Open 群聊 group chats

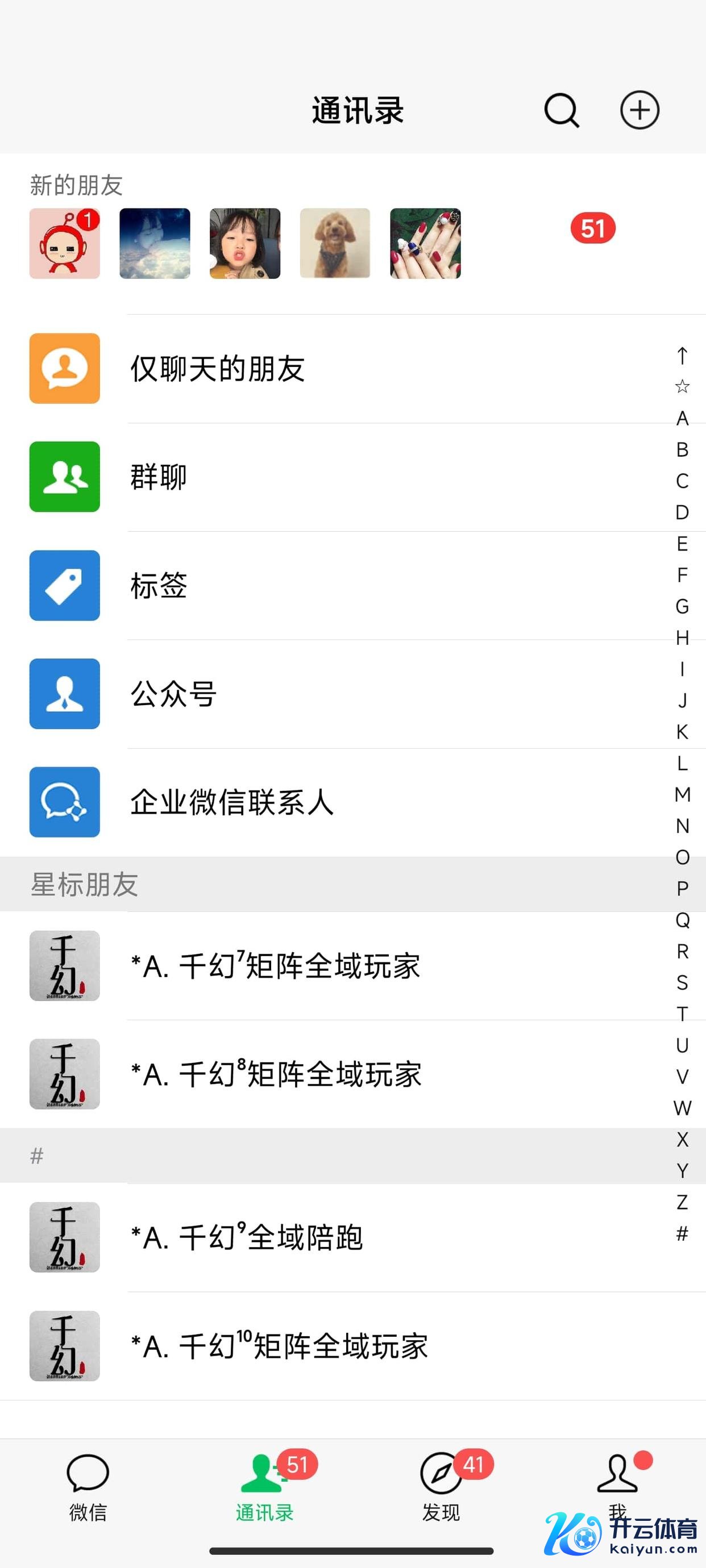pyautogui.click(x=159, y=477)
